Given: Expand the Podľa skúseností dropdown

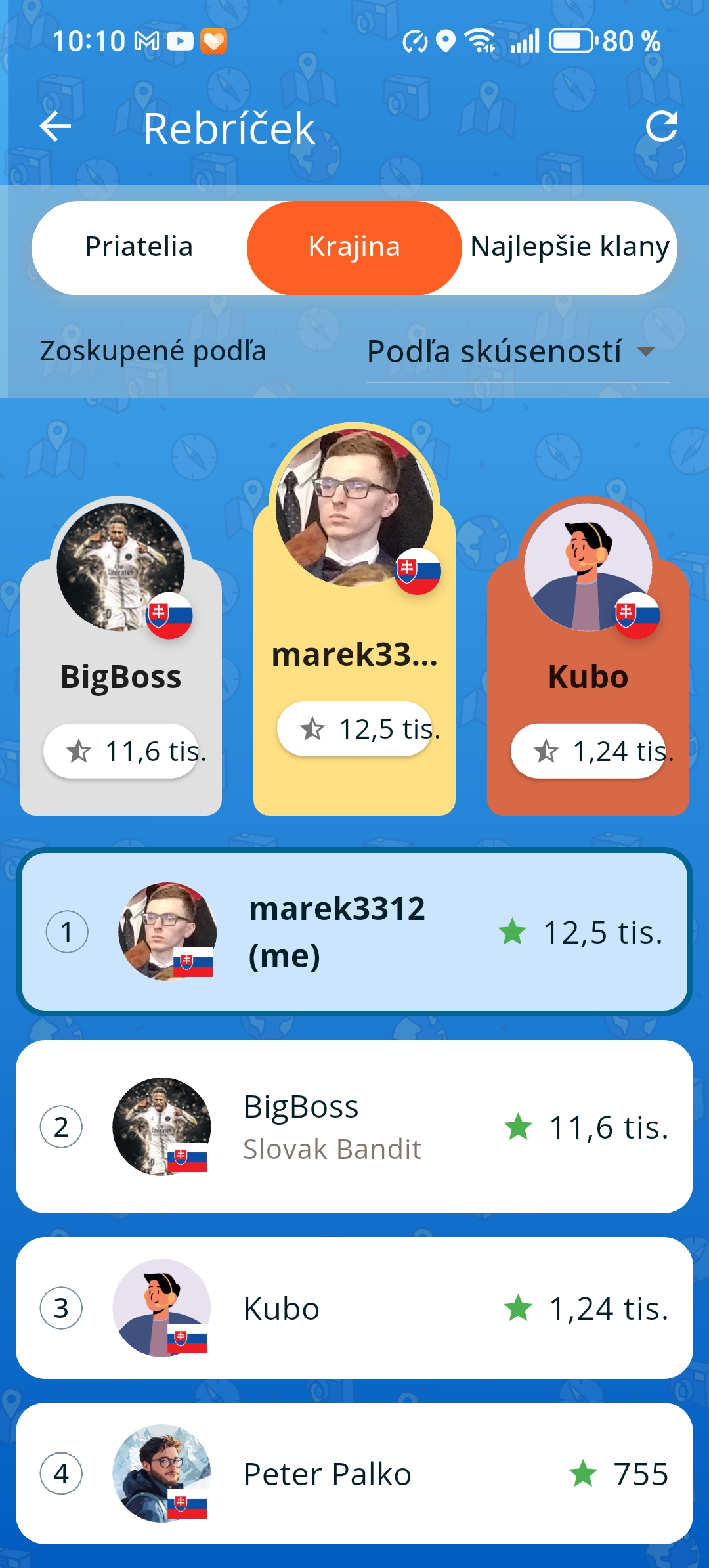Looking at the screenshot, I should [x=517, y=351].
